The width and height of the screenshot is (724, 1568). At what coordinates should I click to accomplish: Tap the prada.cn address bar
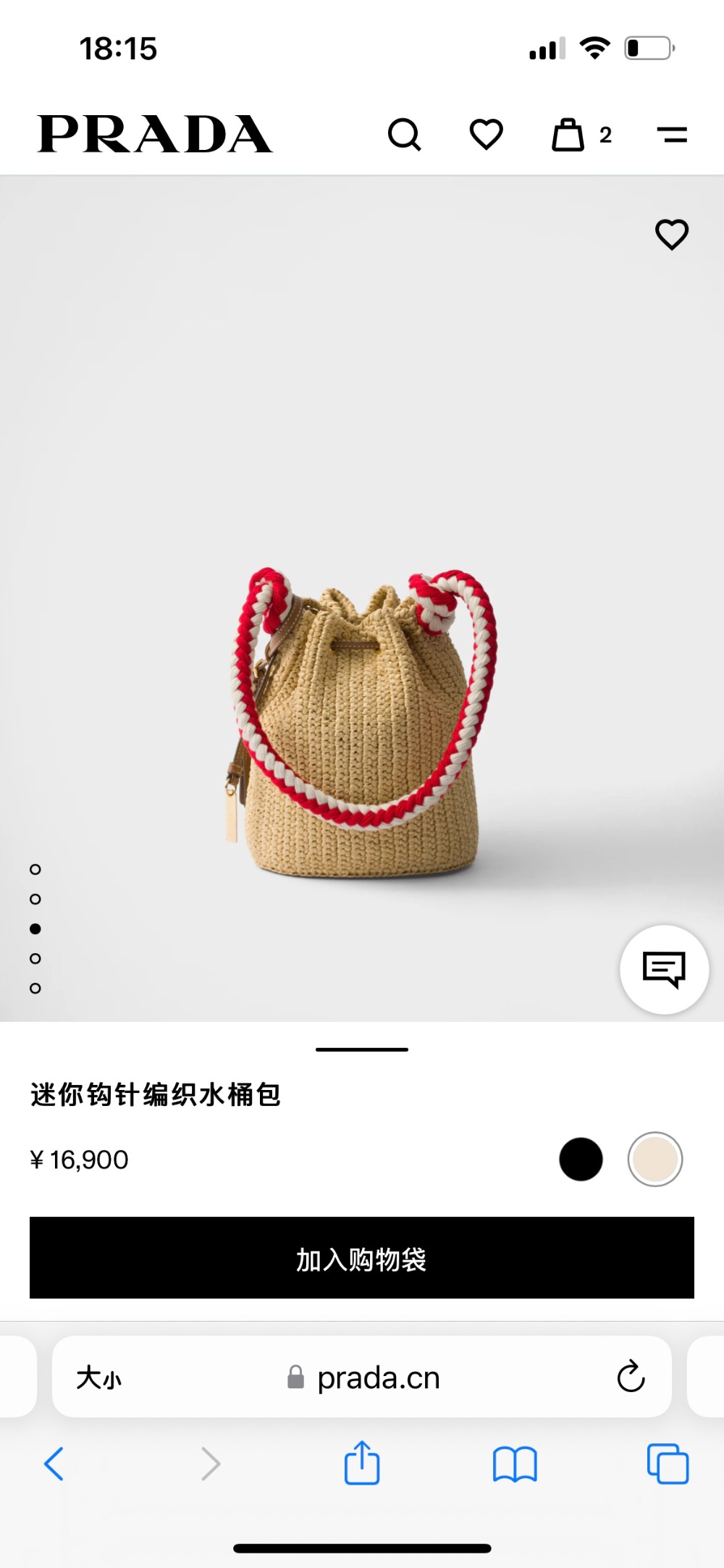(x=376, y=1378)
